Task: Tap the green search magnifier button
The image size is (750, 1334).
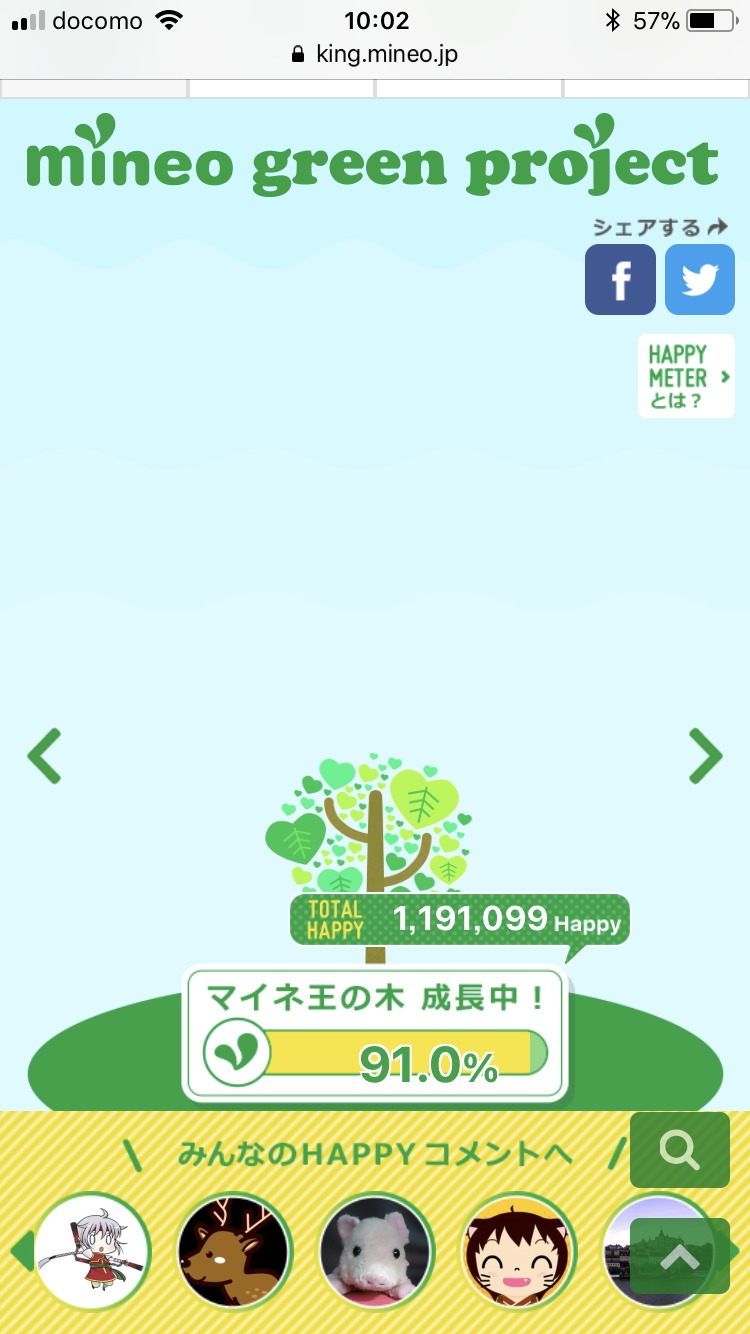Action: [680, 1150]
